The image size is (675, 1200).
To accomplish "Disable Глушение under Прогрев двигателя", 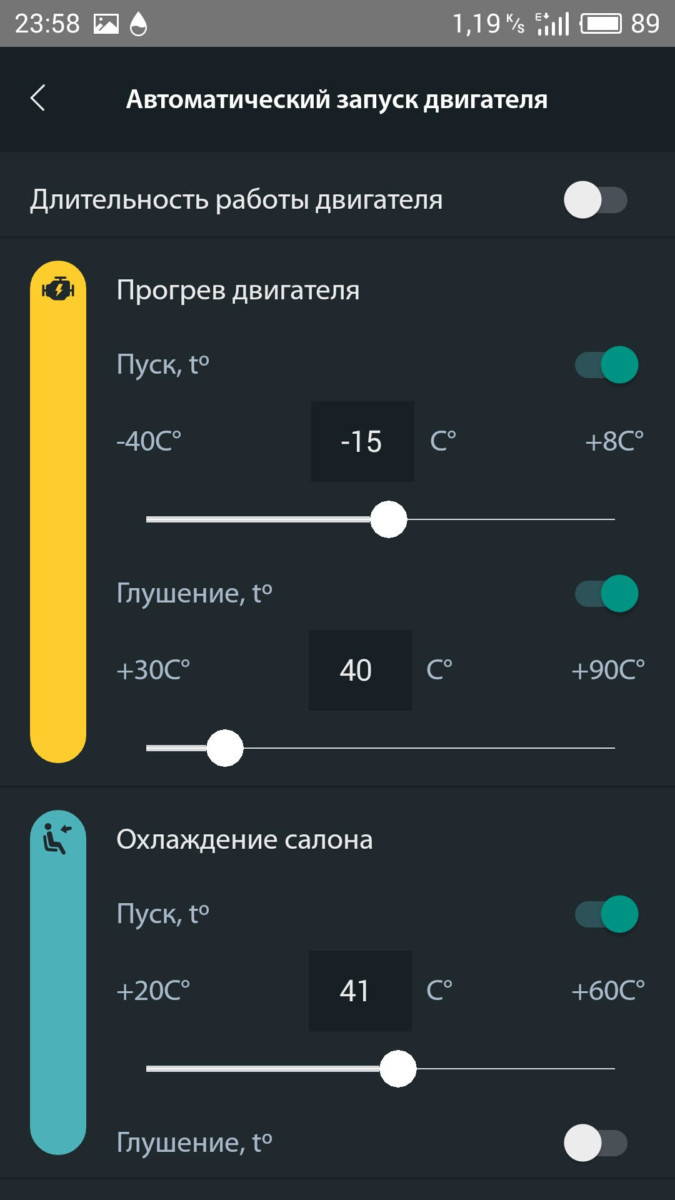I will pyautogui.click(x=606, y=594).
